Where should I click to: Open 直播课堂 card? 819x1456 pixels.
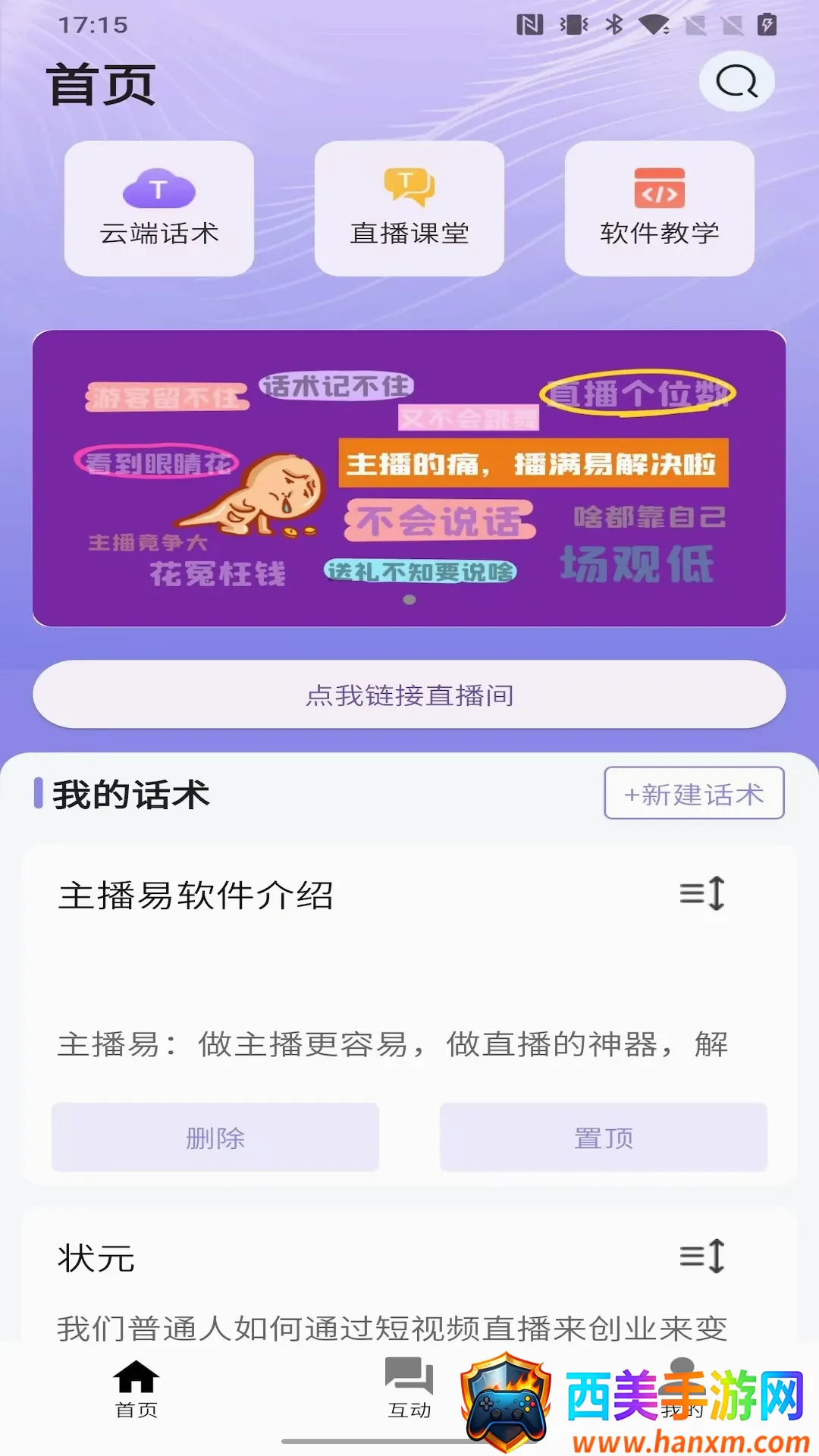[x=409, y=209]
